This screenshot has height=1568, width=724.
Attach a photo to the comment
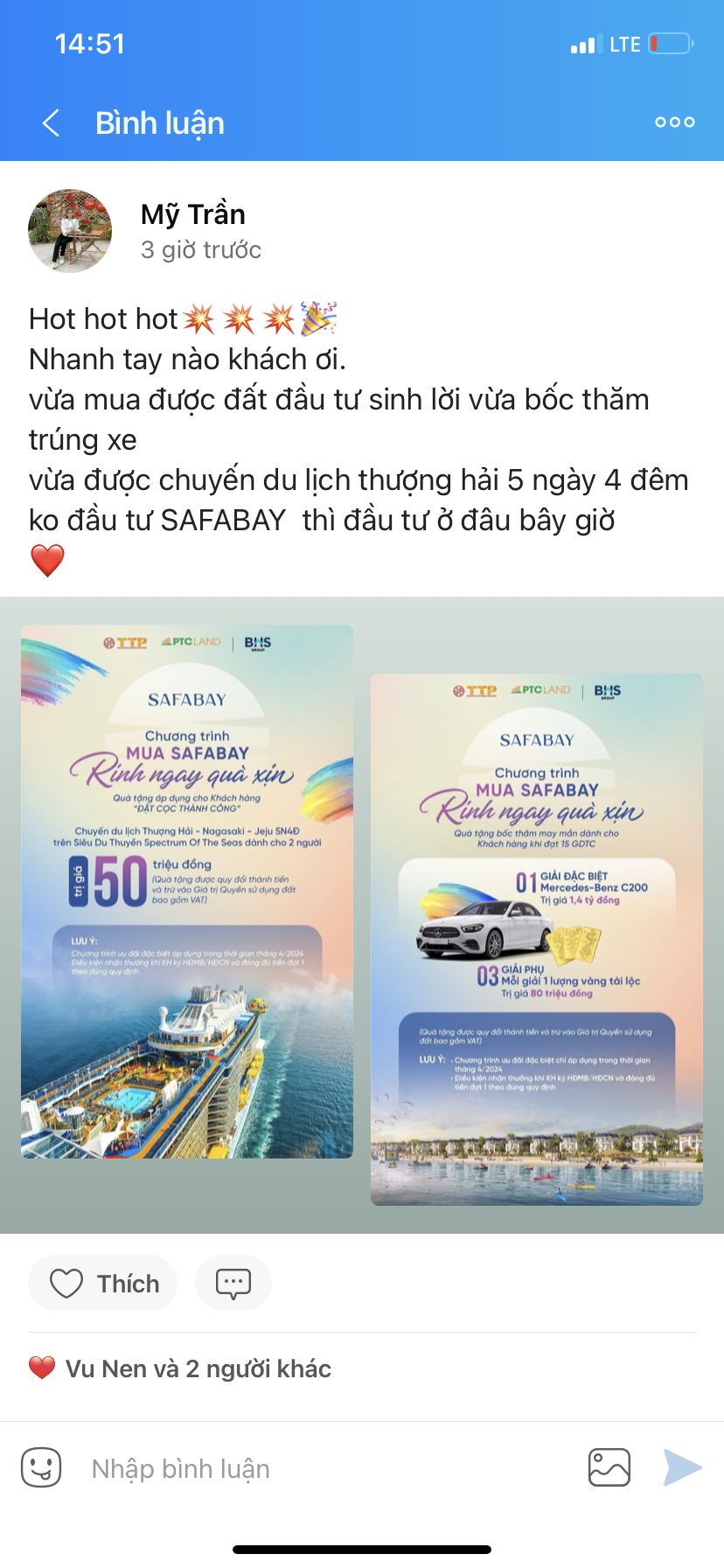pyautogui.click(x=609, y=1467)
